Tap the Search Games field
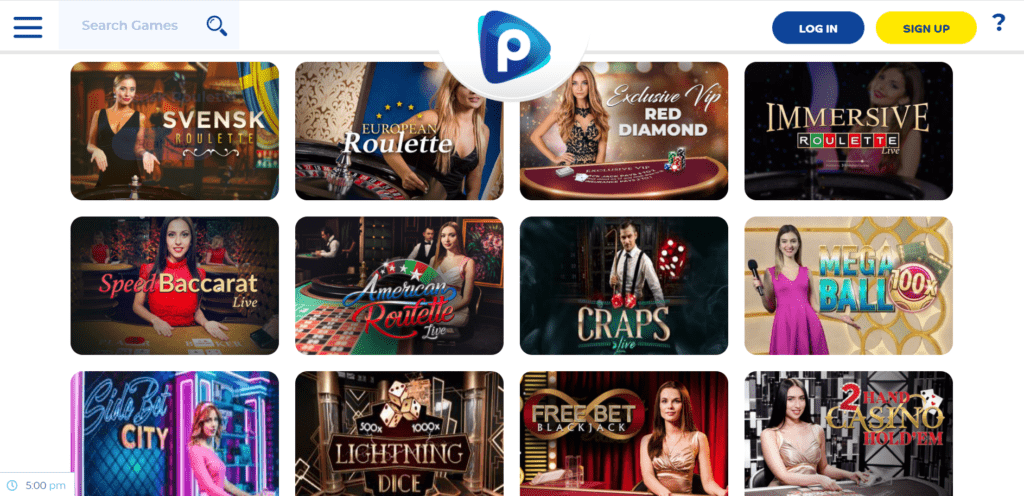 [130, 26]
